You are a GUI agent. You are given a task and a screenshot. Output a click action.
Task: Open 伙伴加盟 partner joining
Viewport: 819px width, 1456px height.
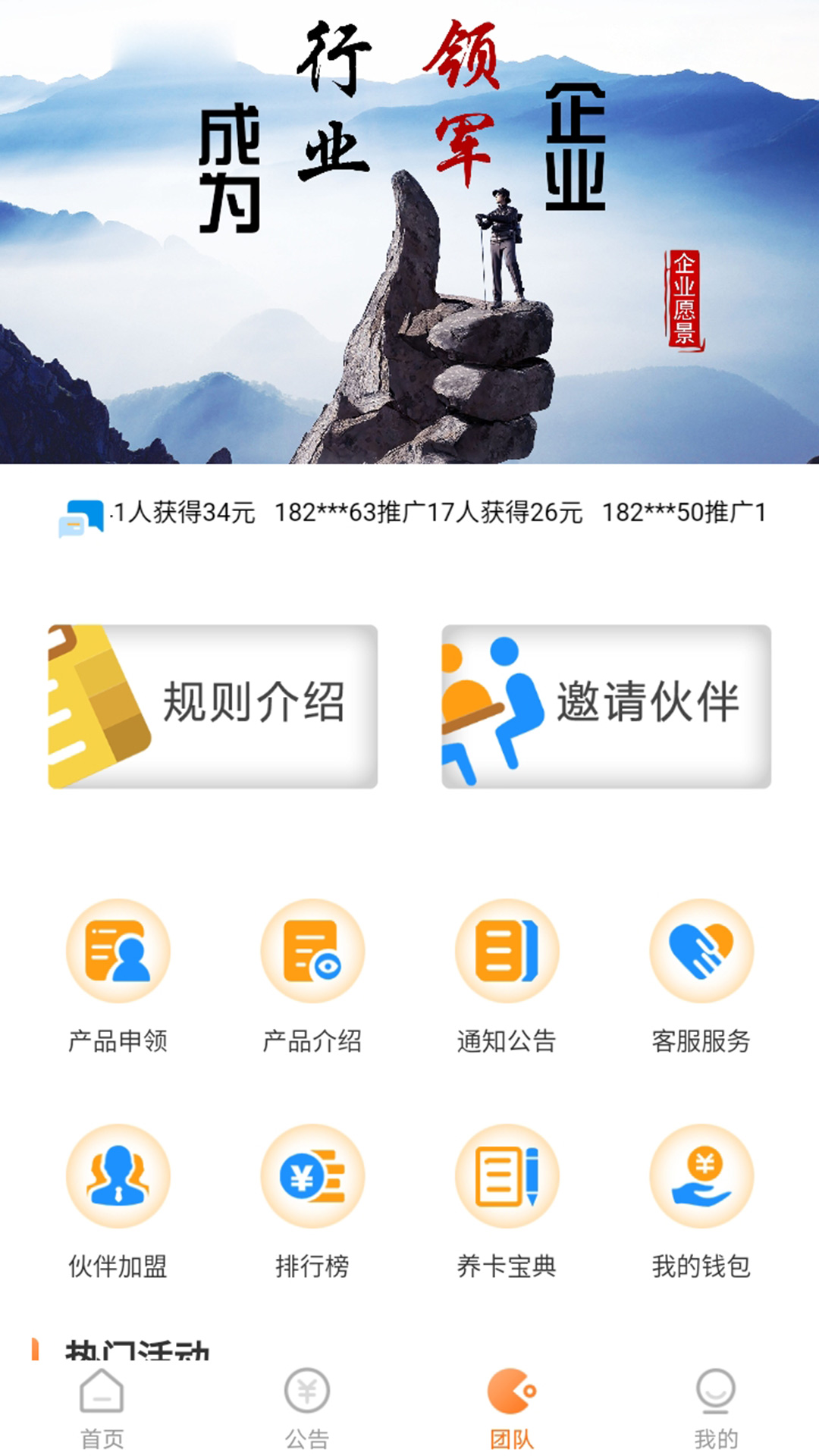118,1200
